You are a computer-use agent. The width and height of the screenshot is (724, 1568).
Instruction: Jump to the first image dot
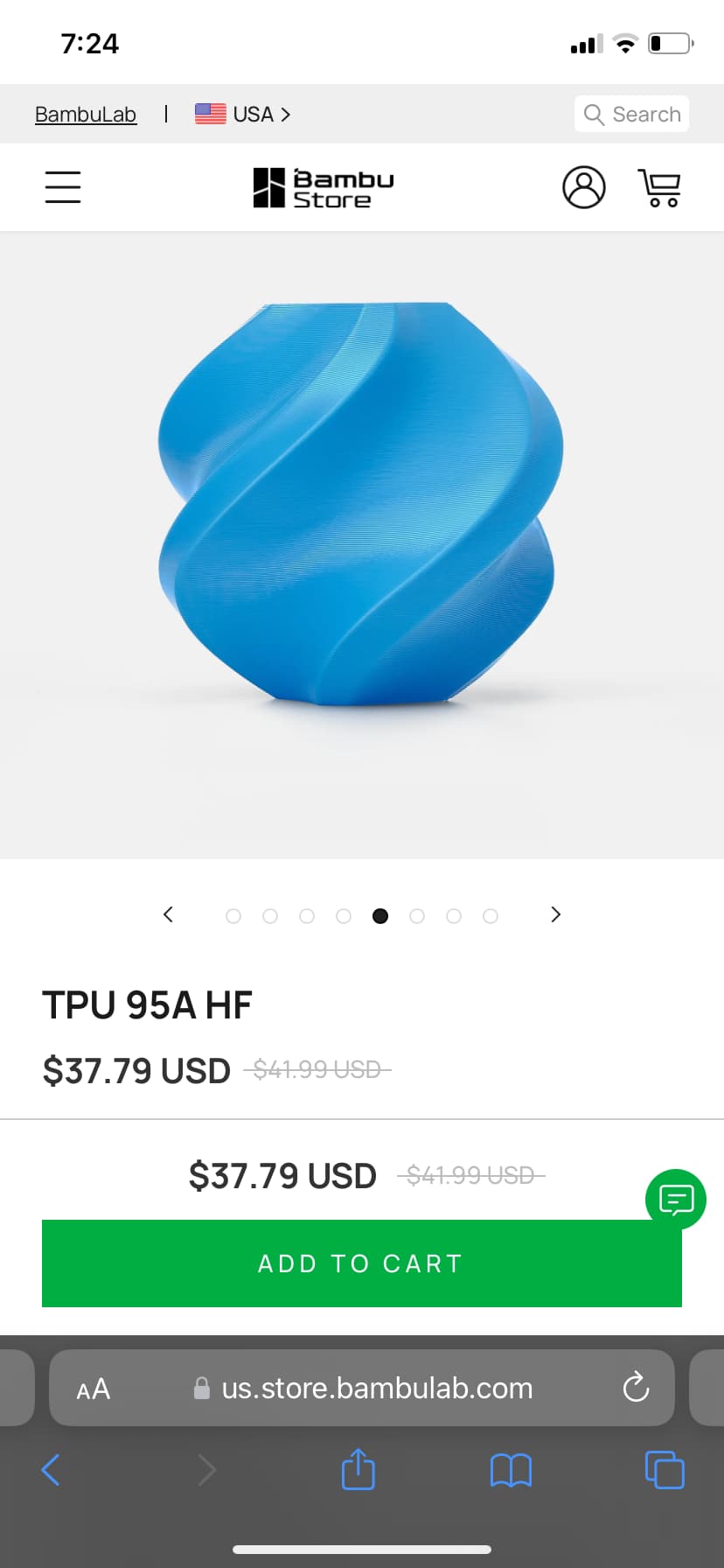233,916
